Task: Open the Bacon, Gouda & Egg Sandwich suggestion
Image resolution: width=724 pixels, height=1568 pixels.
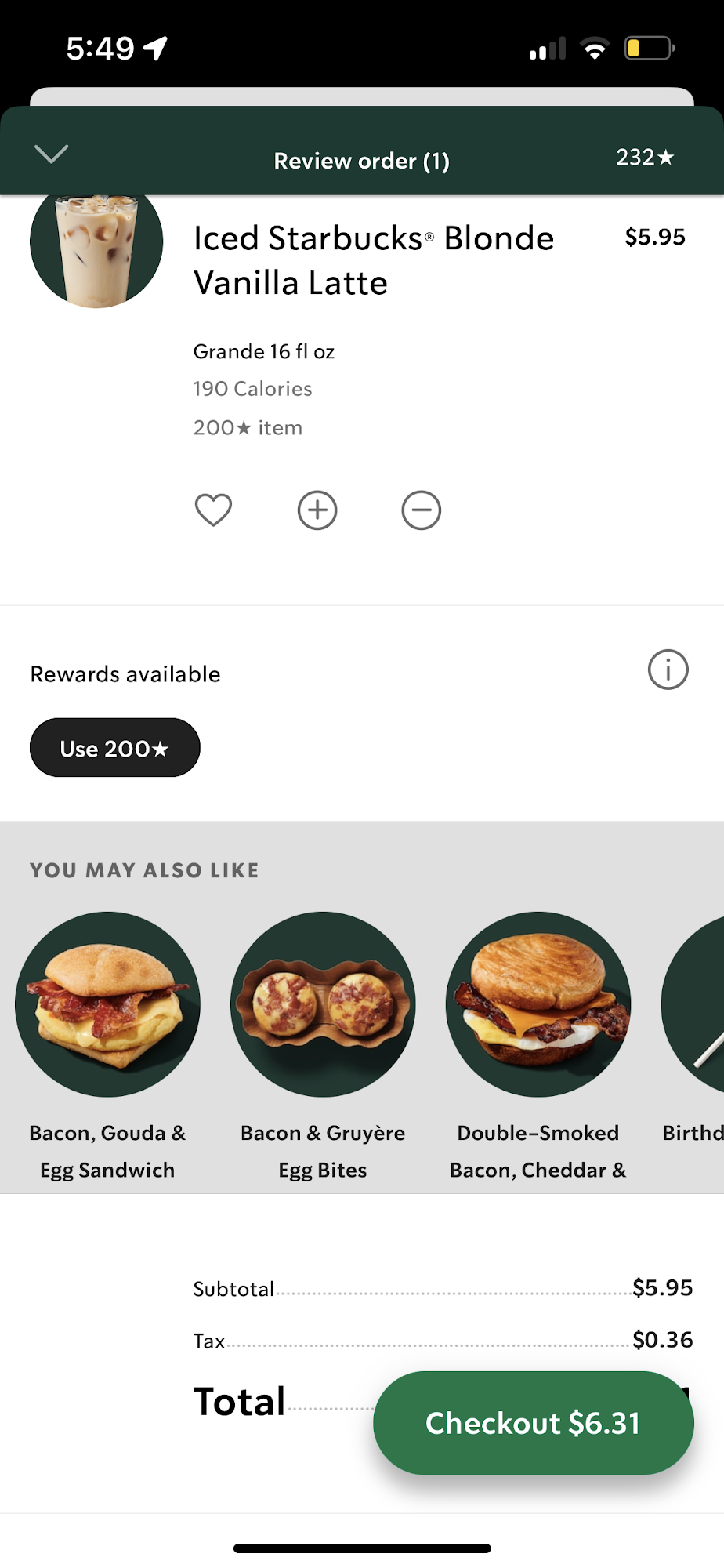Action: coord(107,1004)
